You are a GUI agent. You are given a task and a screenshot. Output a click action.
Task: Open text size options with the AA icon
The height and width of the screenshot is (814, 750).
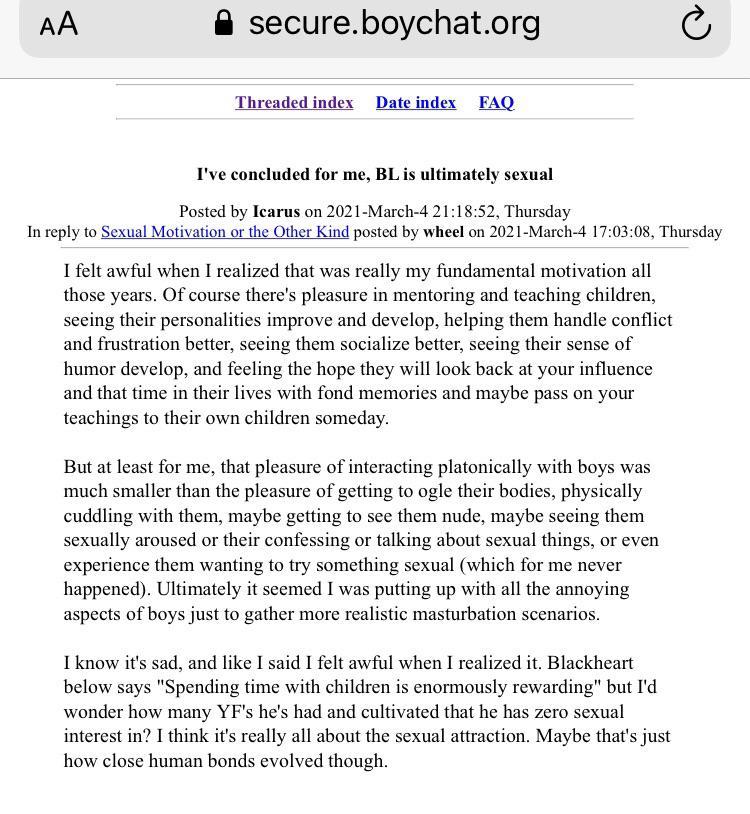point(59,23)
